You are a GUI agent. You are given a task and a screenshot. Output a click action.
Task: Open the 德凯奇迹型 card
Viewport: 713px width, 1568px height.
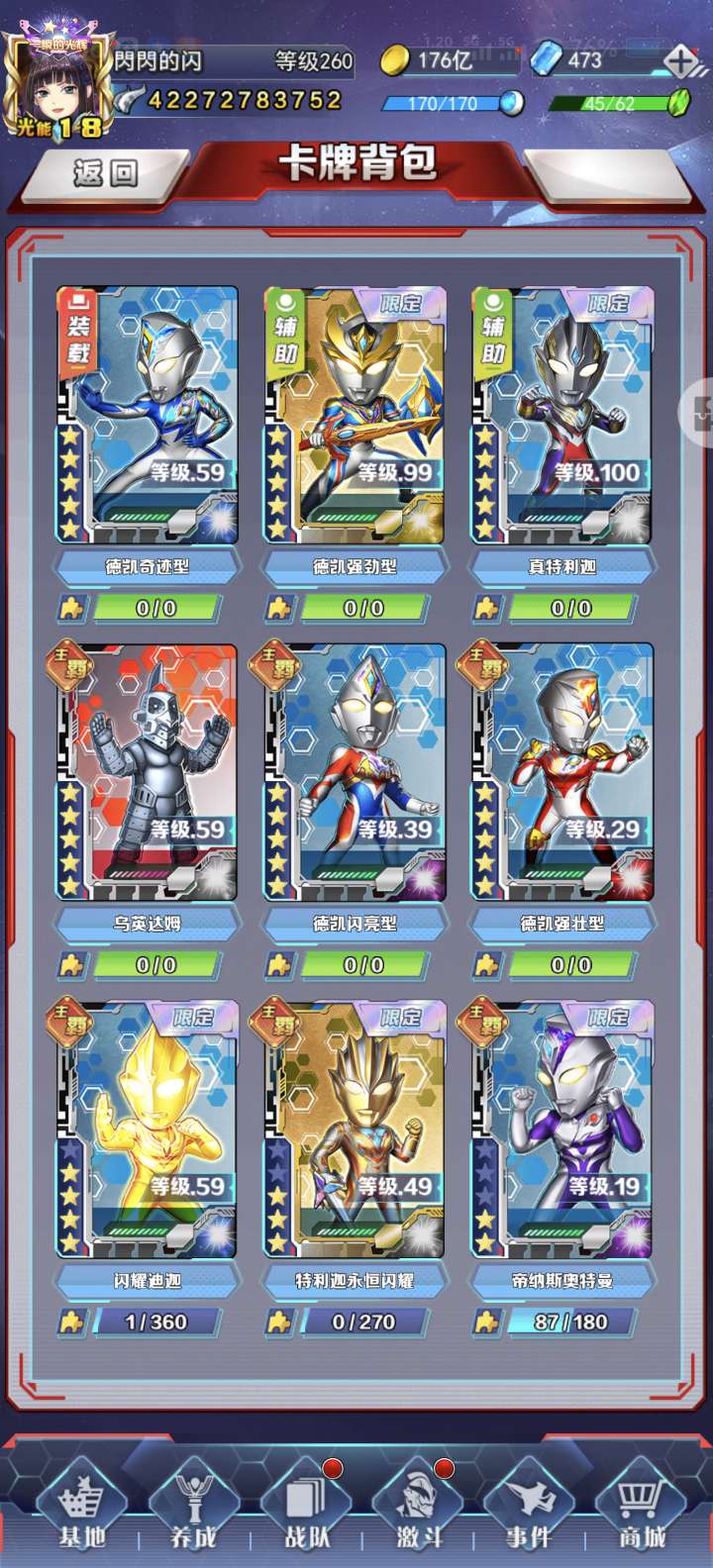(148, 416)
